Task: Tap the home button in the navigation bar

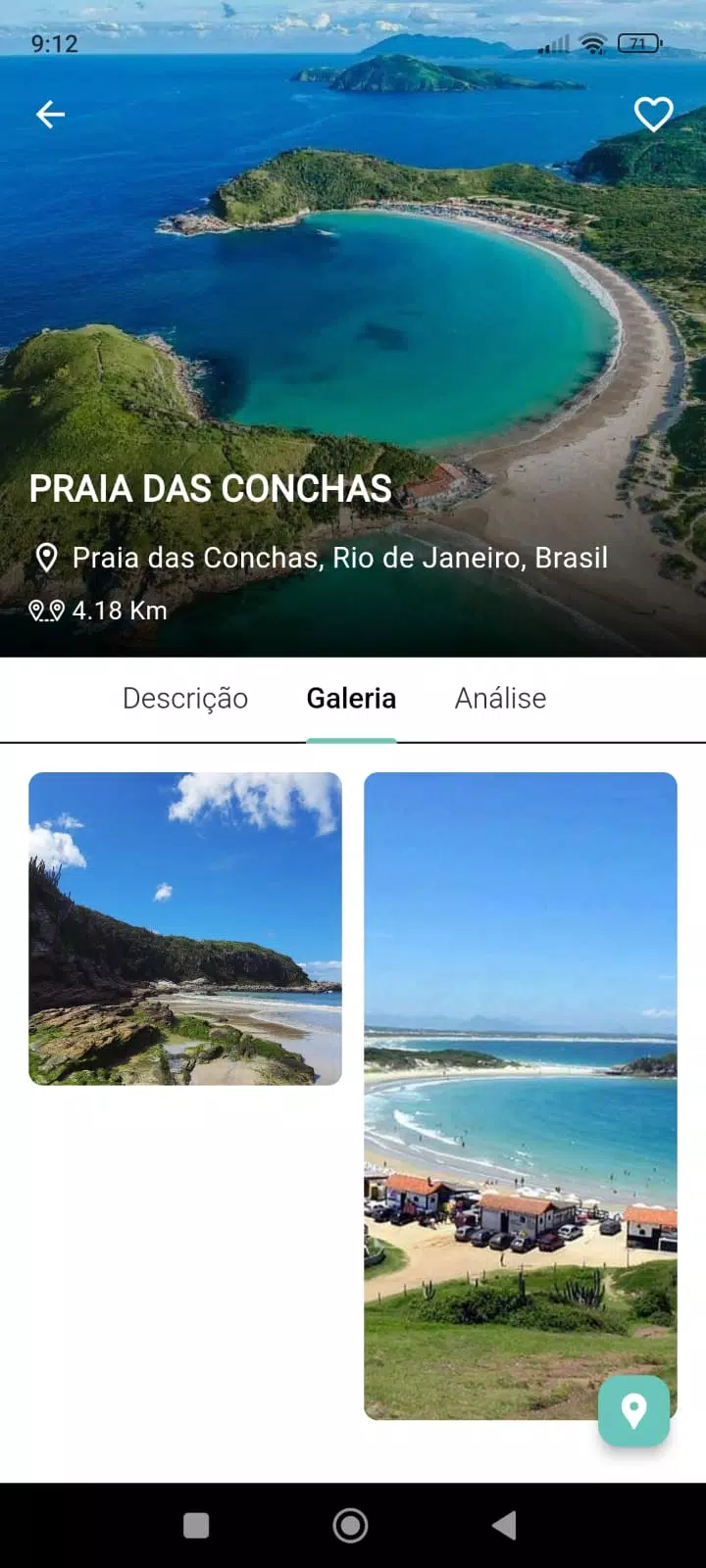Action: pos(350,1526)
